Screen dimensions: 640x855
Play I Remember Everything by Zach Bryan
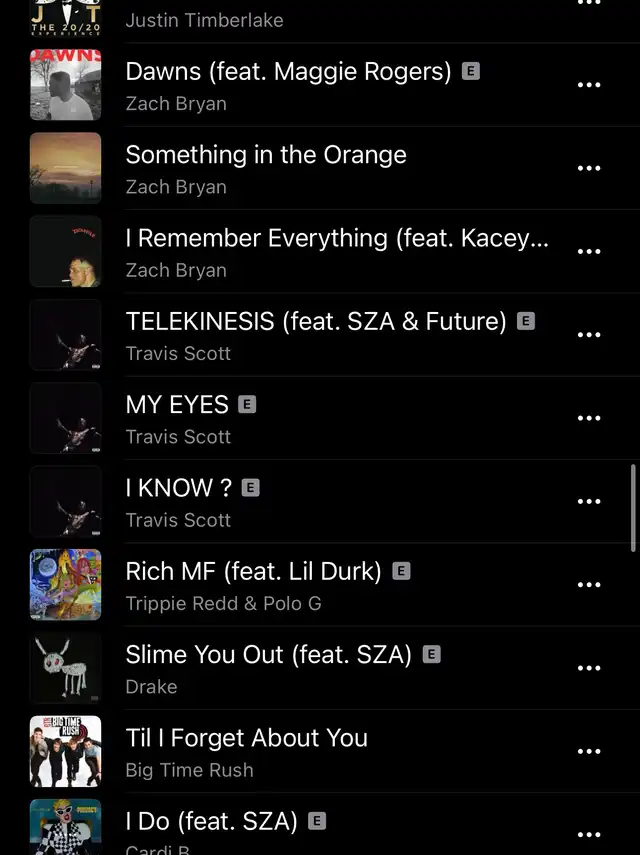[336, 238]
